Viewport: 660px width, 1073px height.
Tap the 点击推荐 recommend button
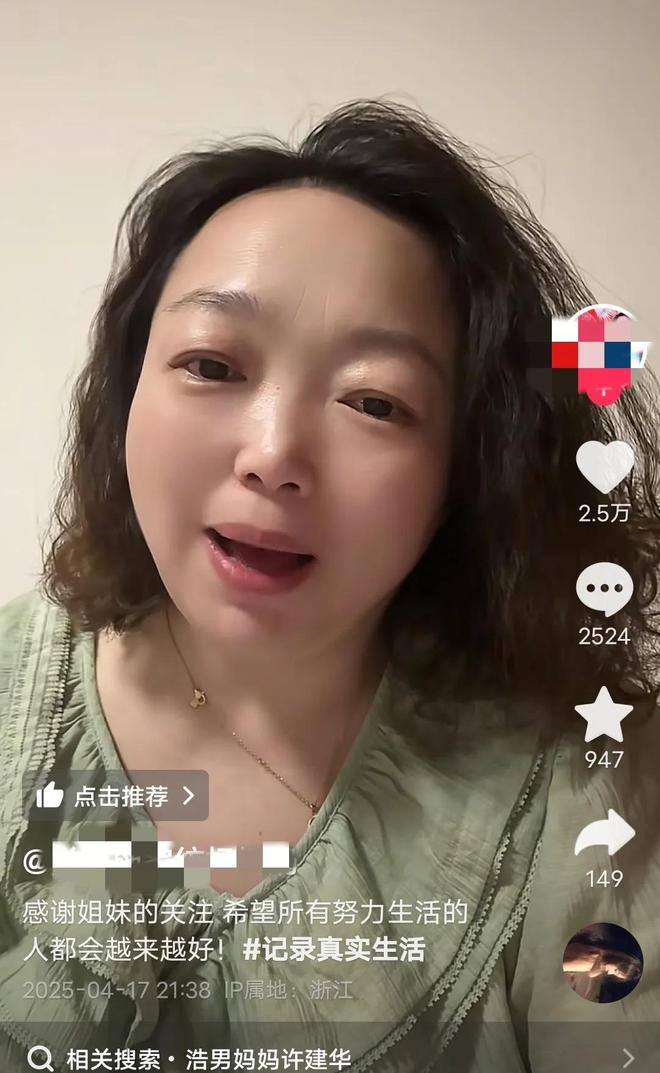(116, 796)
